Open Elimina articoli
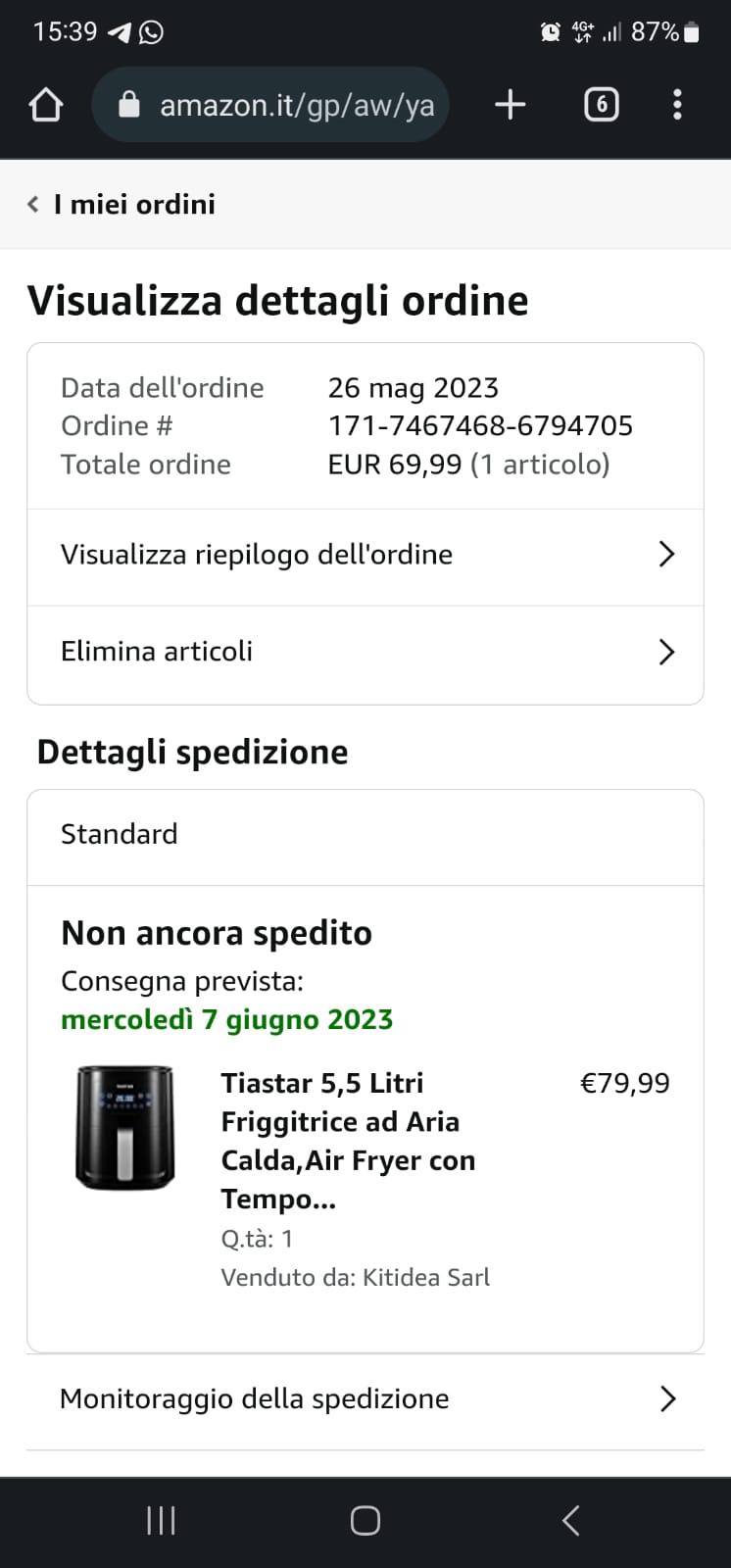The width and height of the screenshot is (731, 1568). pyautogui.click(x=365, y=652)
